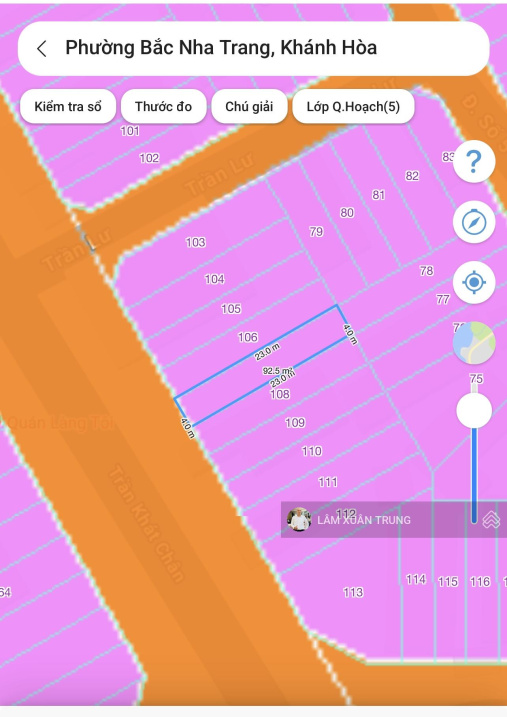
Task: Switch the base map thumbnail
Action: (474, 343)
